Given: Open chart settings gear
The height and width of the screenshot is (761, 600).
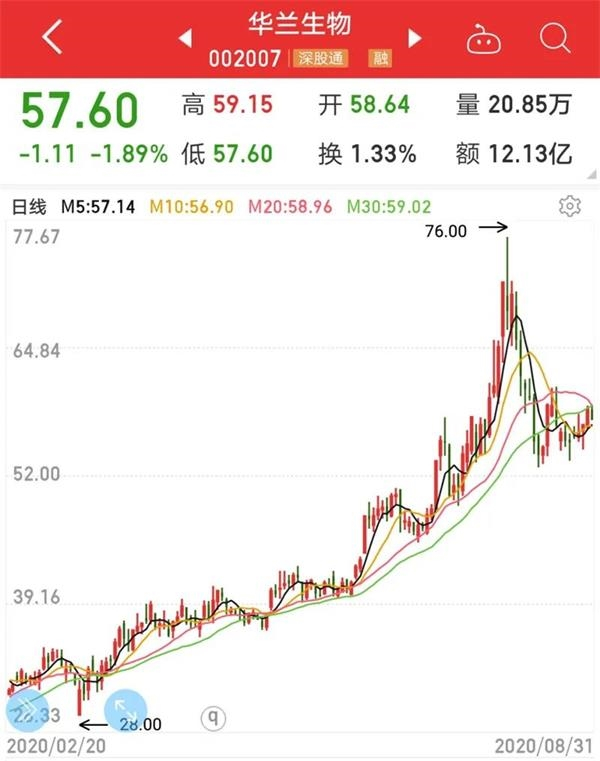Looking at the screenshot, I should tap(569, 206).
